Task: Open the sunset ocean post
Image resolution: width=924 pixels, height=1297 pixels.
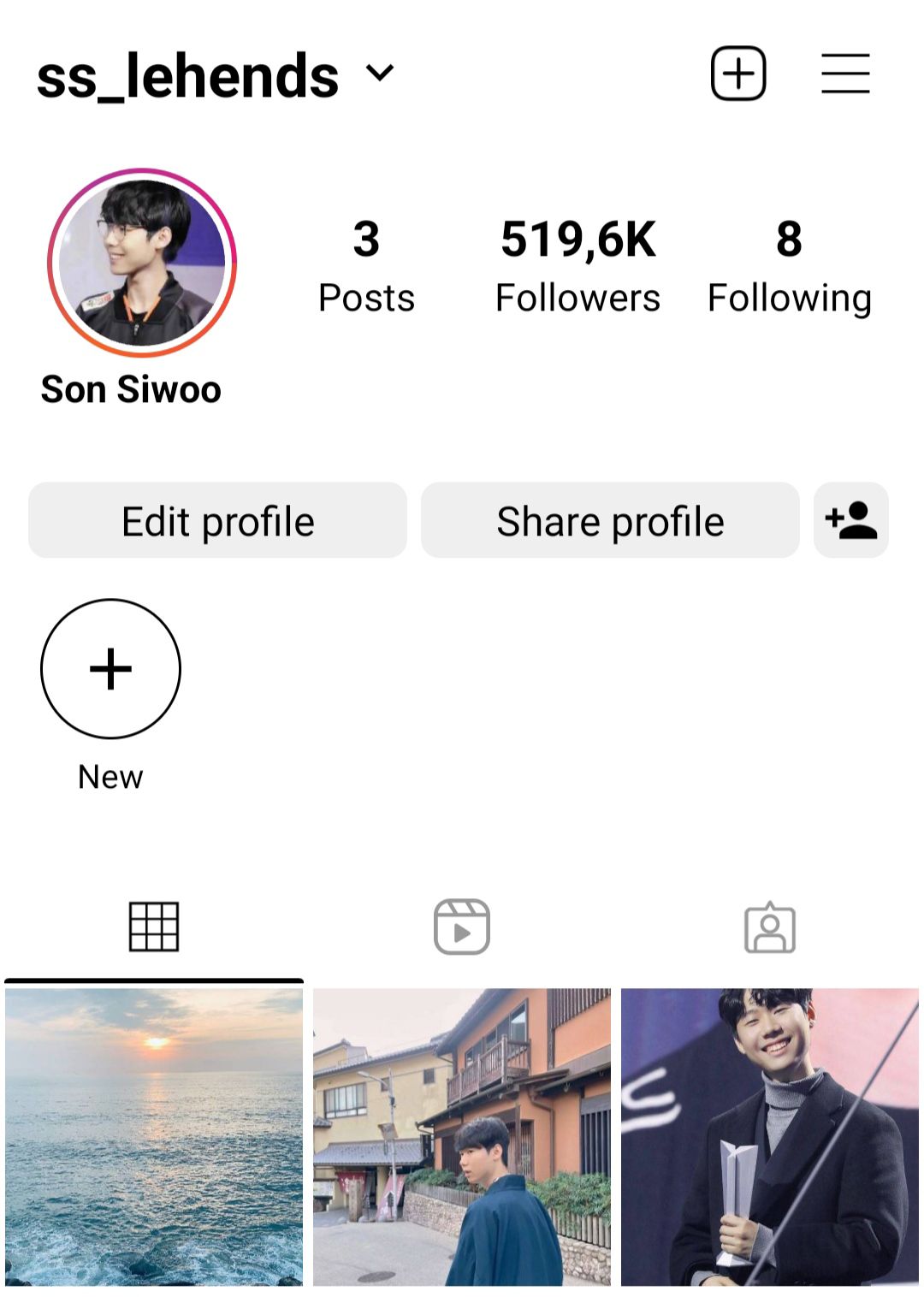Action: coord(154,1136)
